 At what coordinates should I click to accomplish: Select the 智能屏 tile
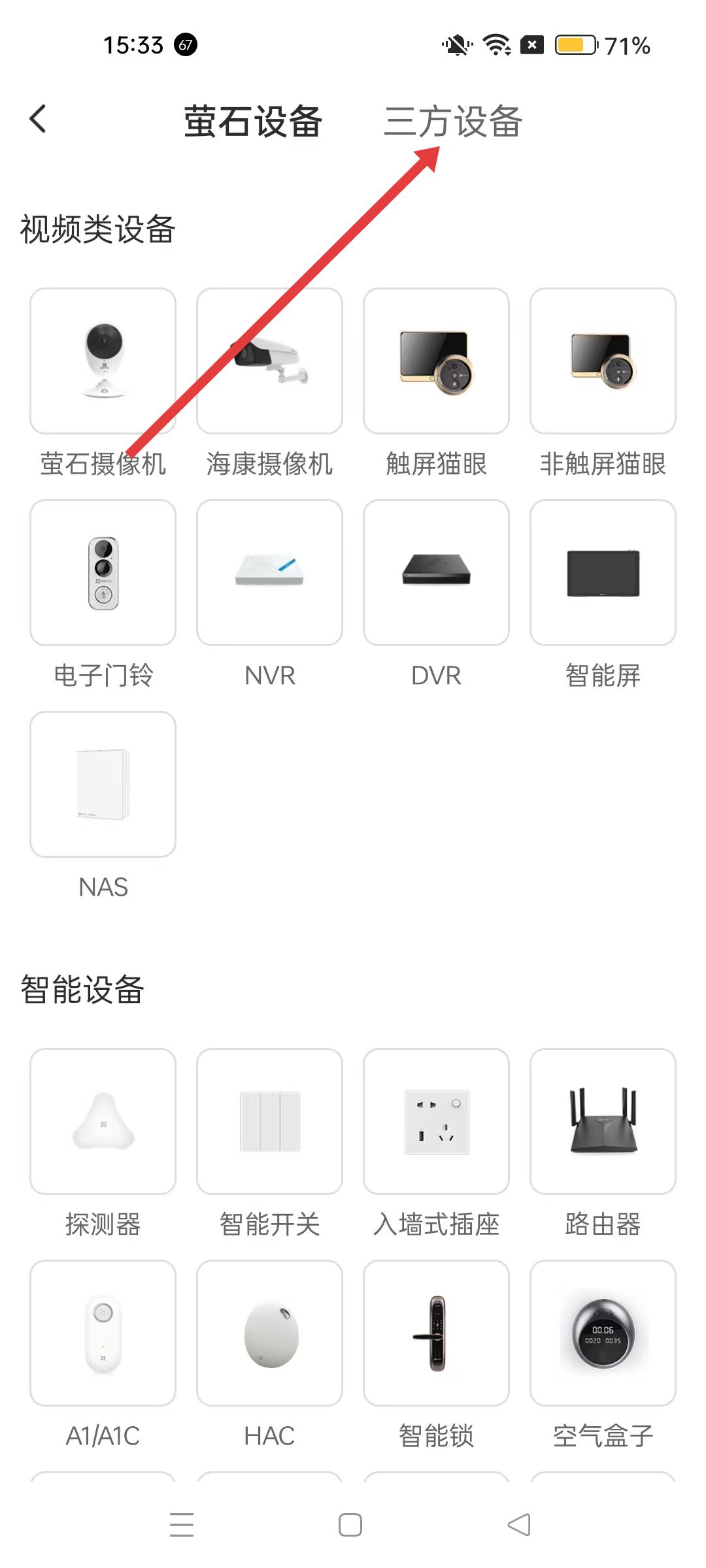pos(603,573)
